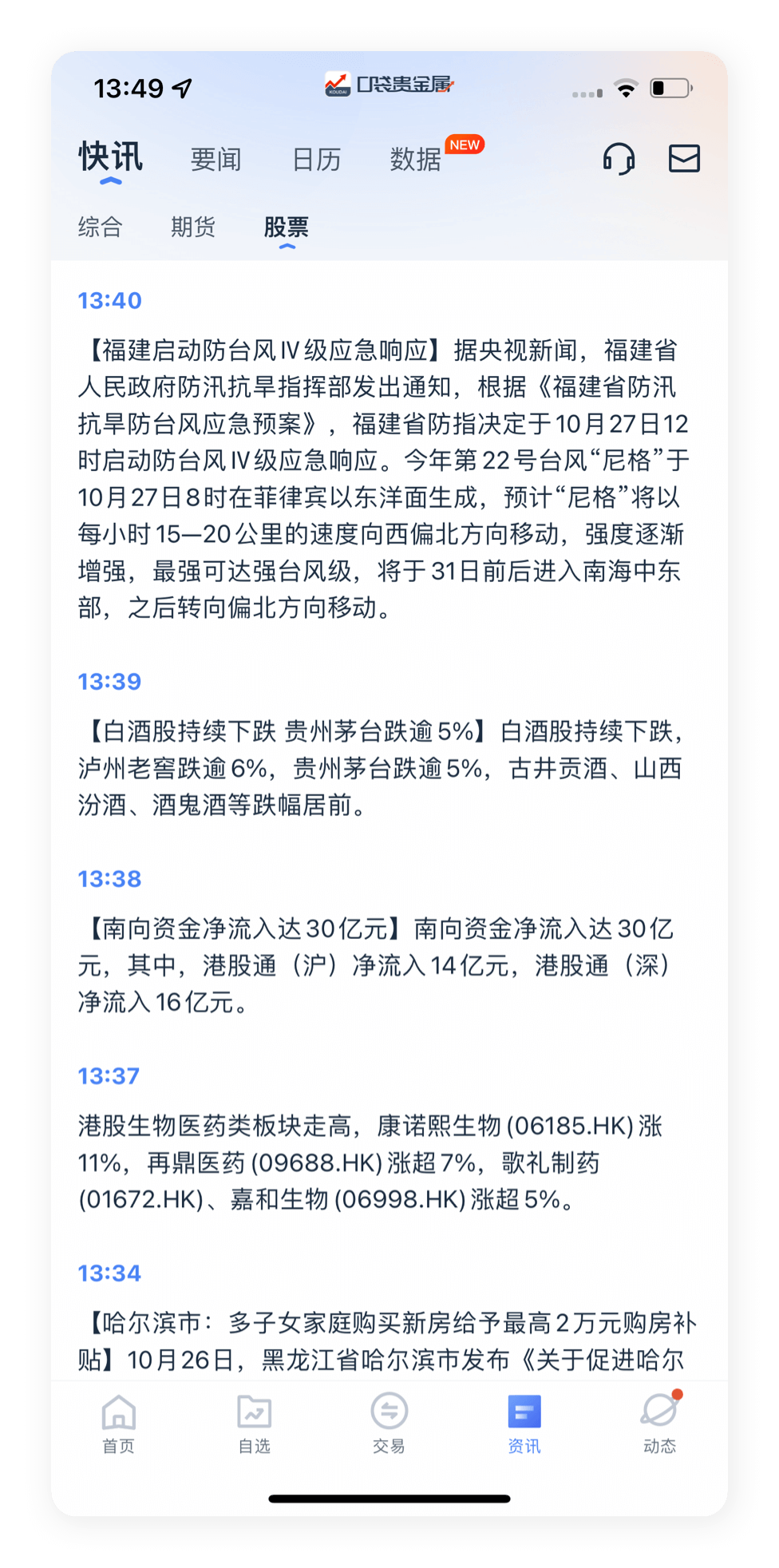
Task: Select the 期货 sub-tab
Action: [x=193, y=228]
